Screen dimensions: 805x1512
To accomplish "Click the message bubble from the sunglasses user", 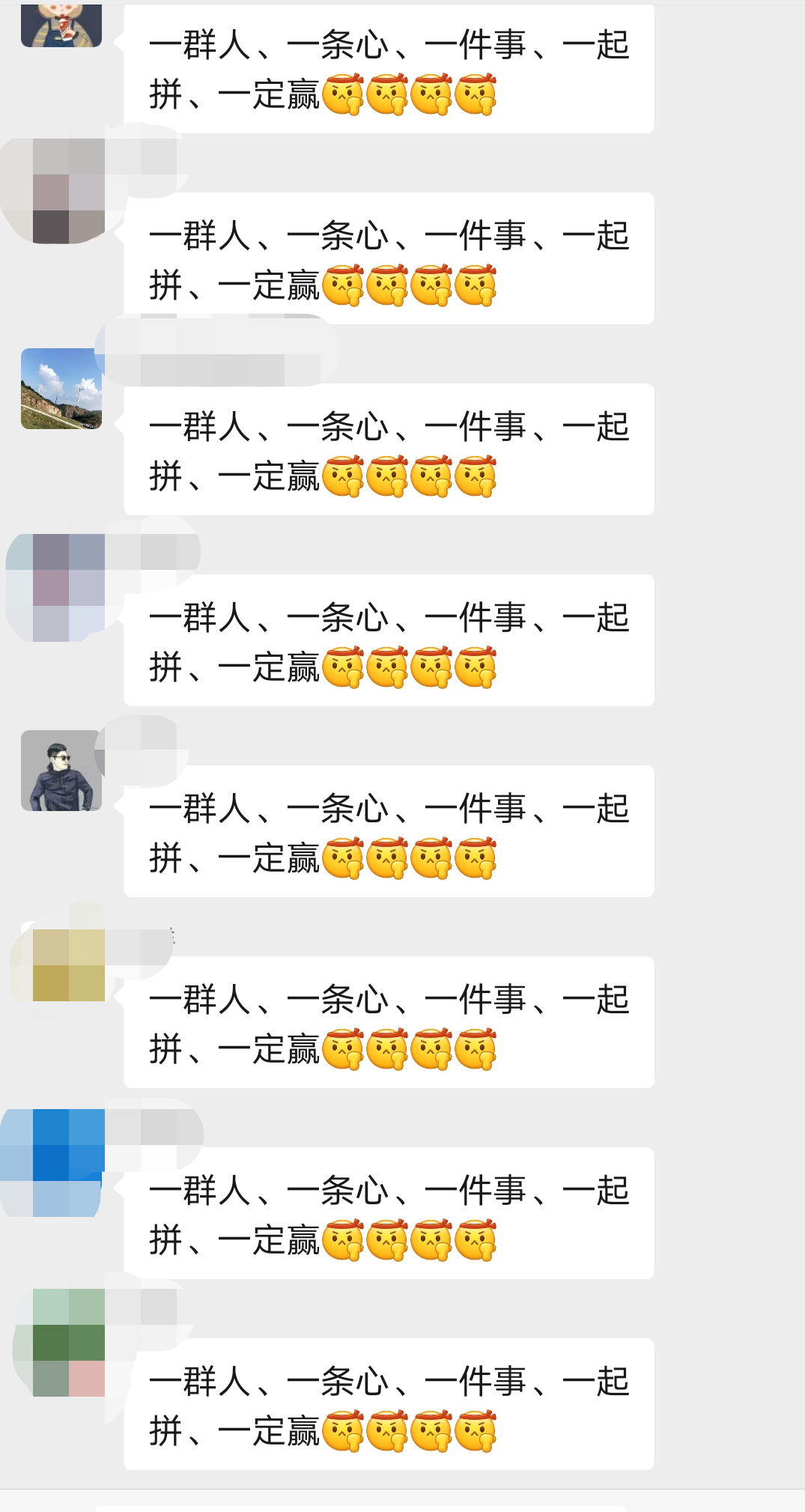I will coord(389,831).
